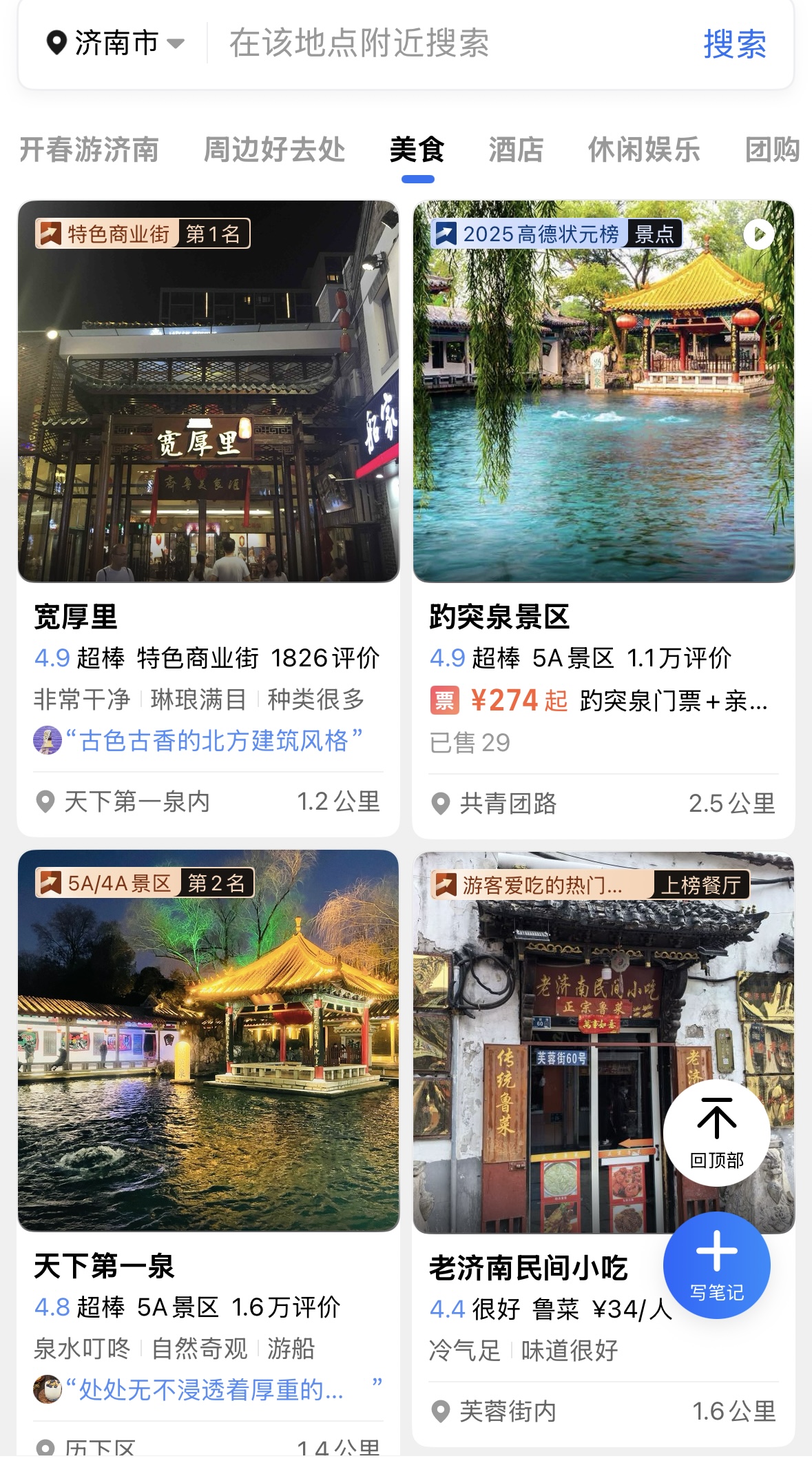Focus the 在该地点附近搜索 search field

(441, 43)
